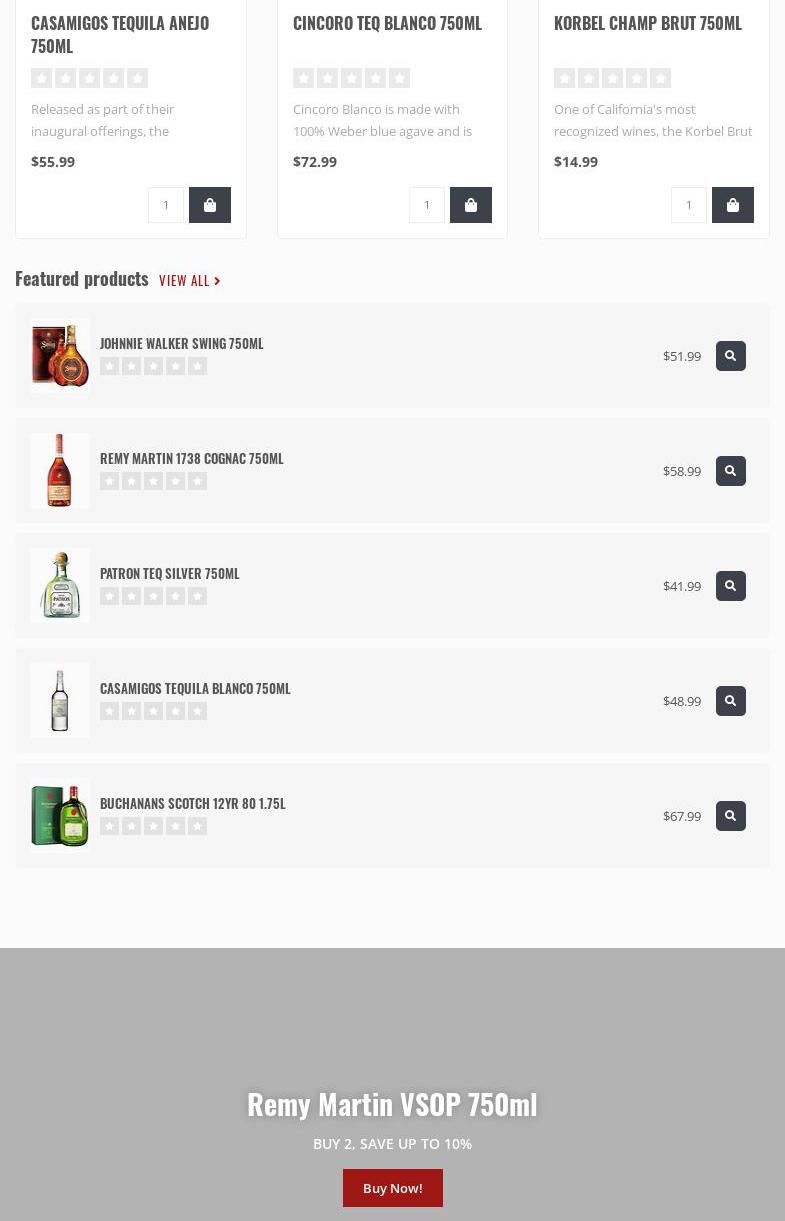Quick view Johnnie Walker Swing 750ml
Screen dimensions: 785x1221
point(731,356)
